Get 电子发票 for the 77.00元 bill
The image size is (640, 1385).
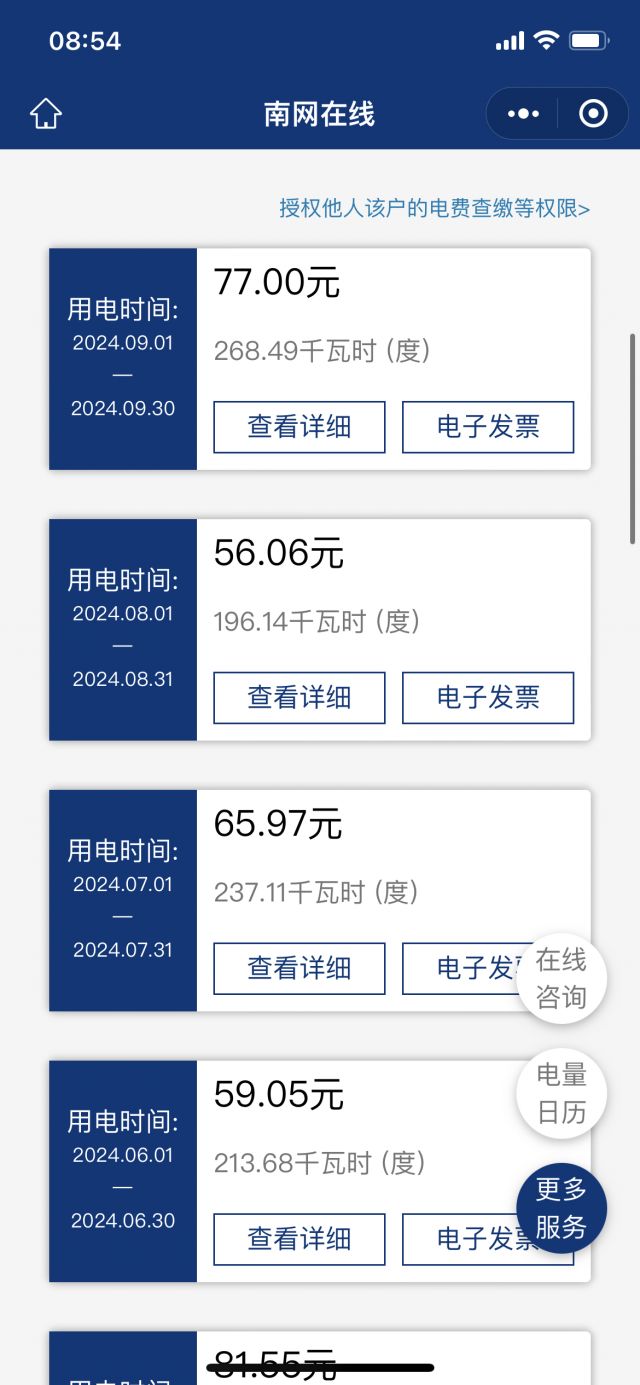click(x=488, y=427)
